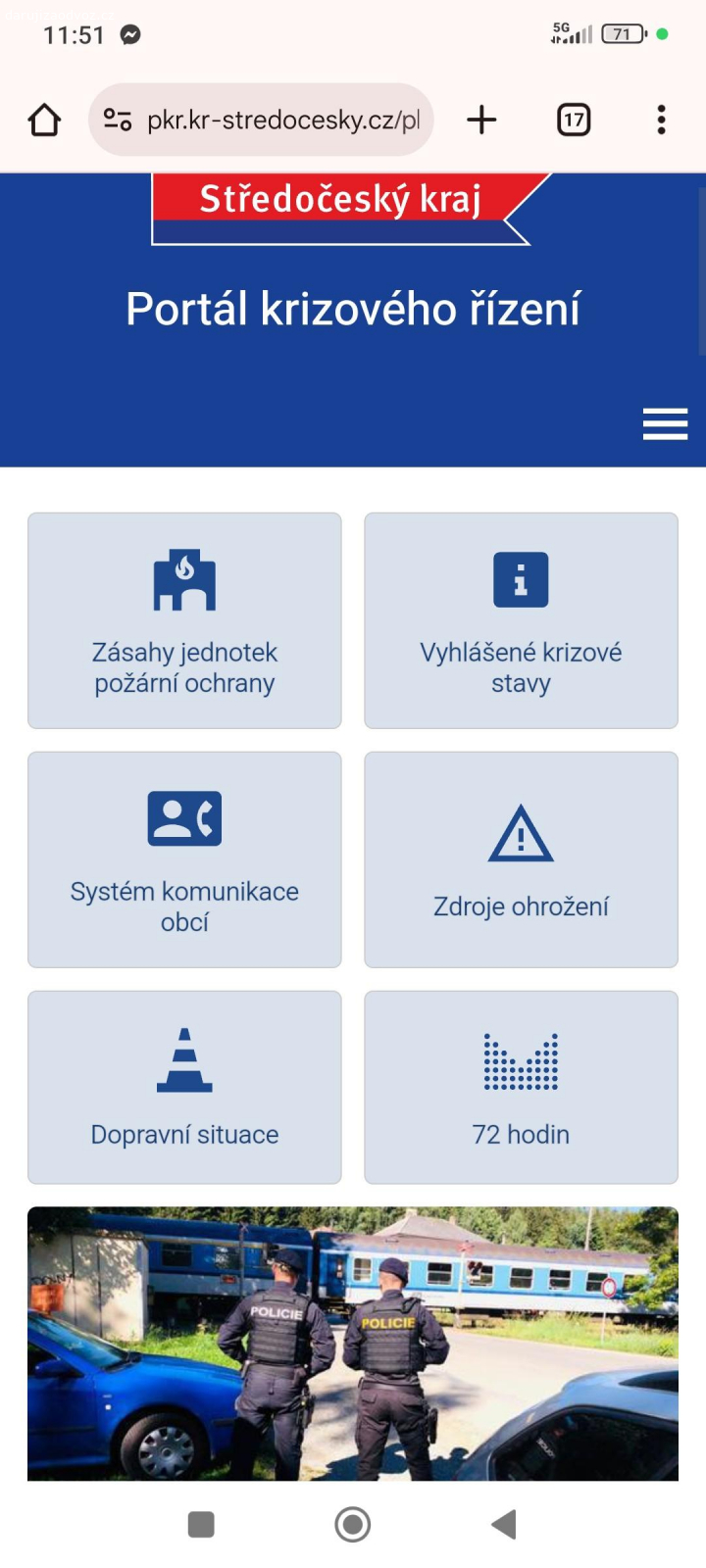The height and width of the screenshot is (1568, 706).
Task: Show the 17 open tabs
Action: [574, 120]
